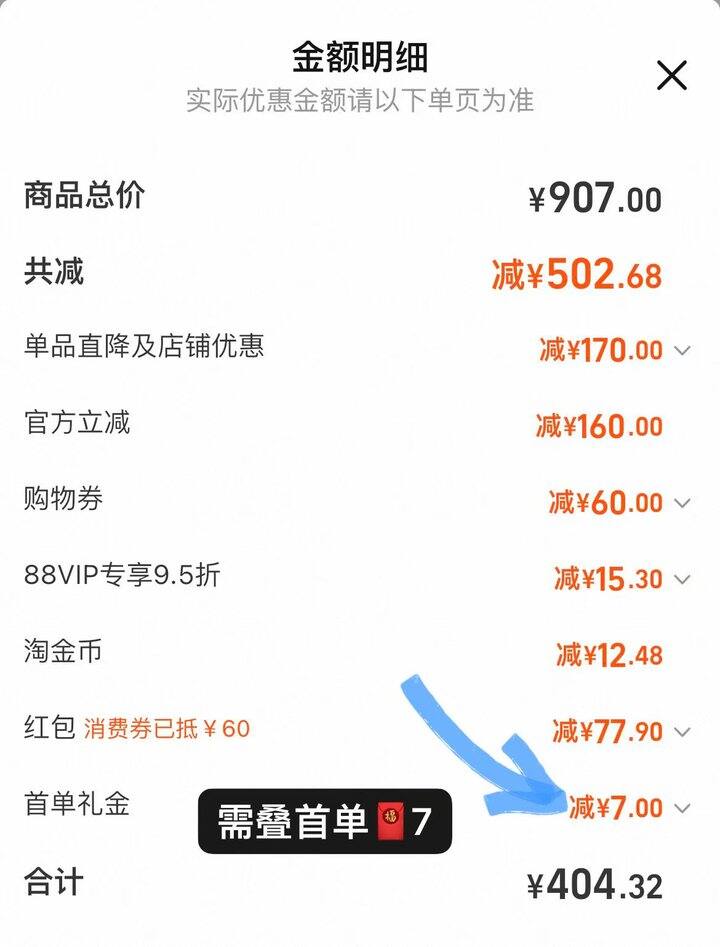The image size is (720, 947).
Task: Expand 单品直降及店铺优惠 discount details
Action: coord(682,351)
